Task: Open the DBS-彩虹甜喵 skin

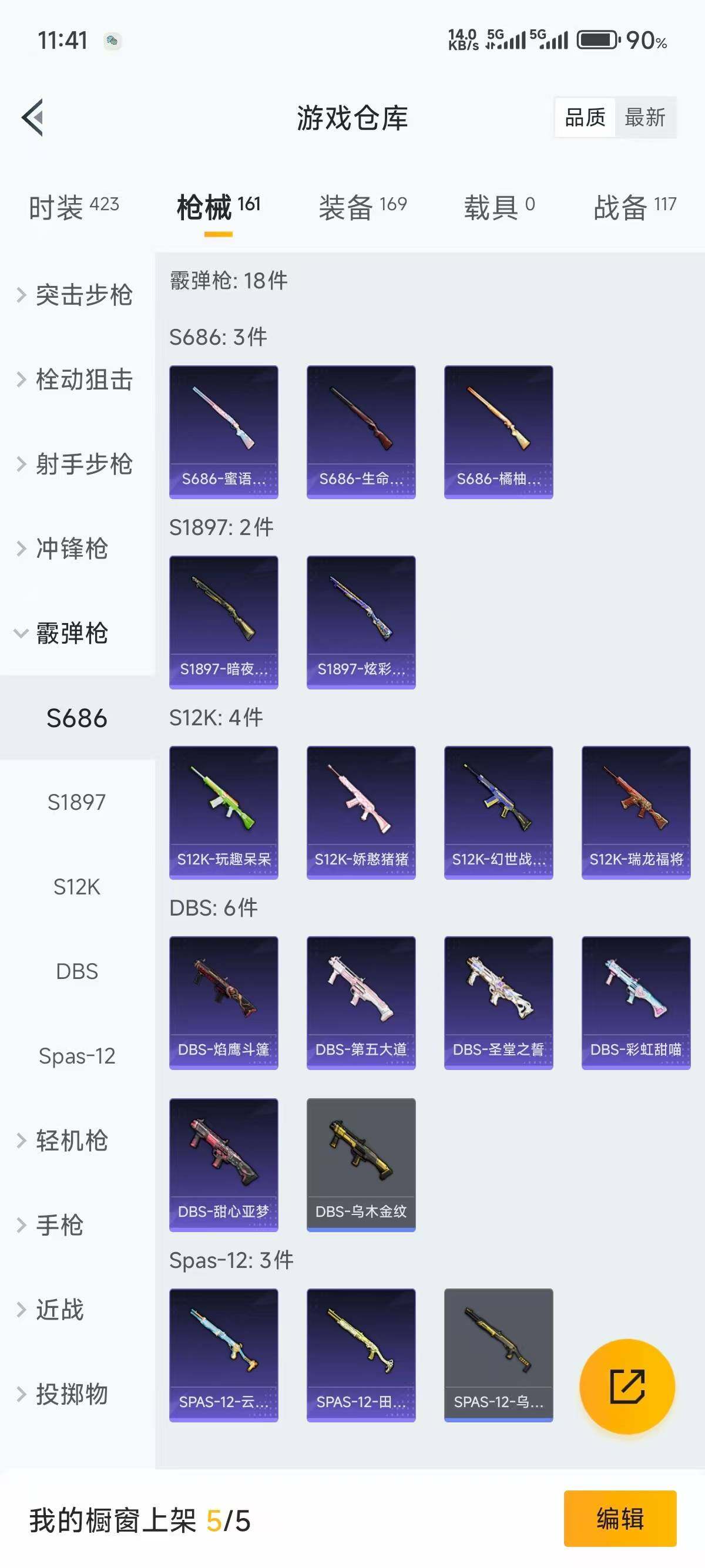Action: pos(636,998)
